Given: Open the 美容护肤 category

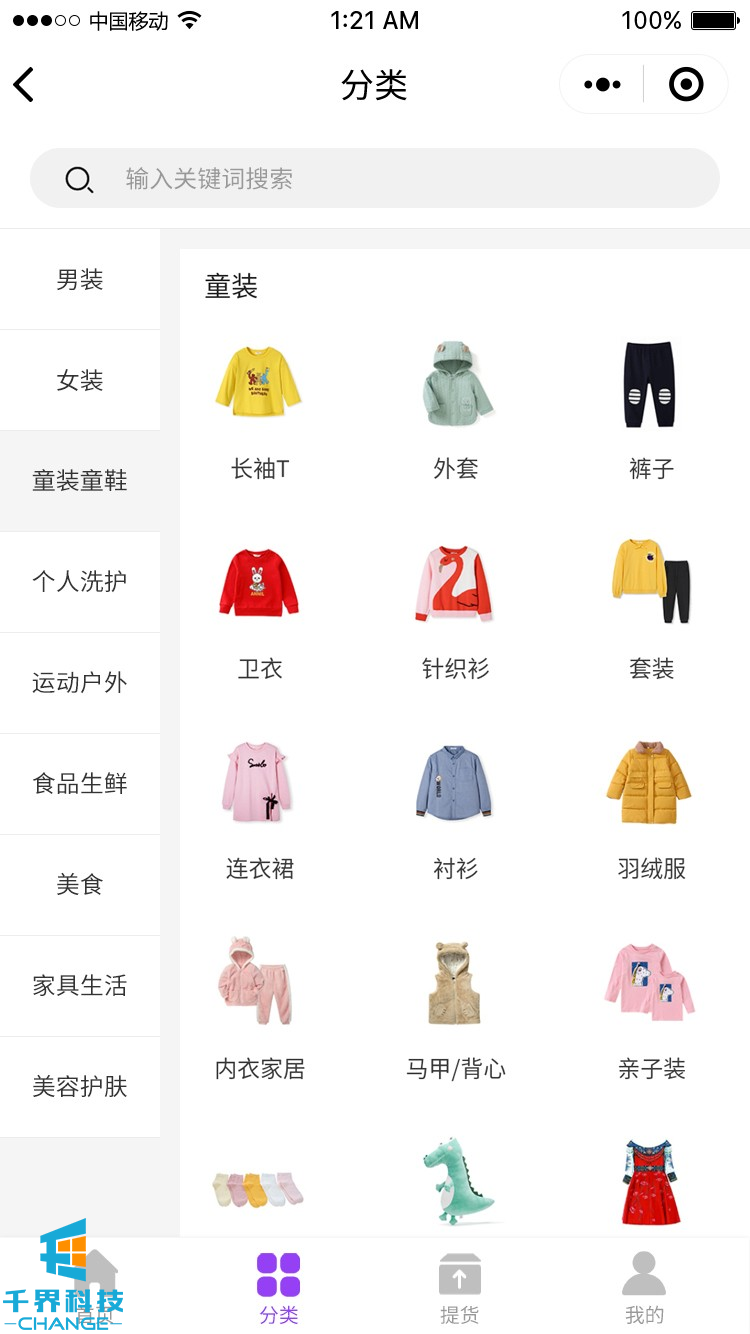Looking at the screenshot, I should pyautogui.click(x=80, y=1087).
